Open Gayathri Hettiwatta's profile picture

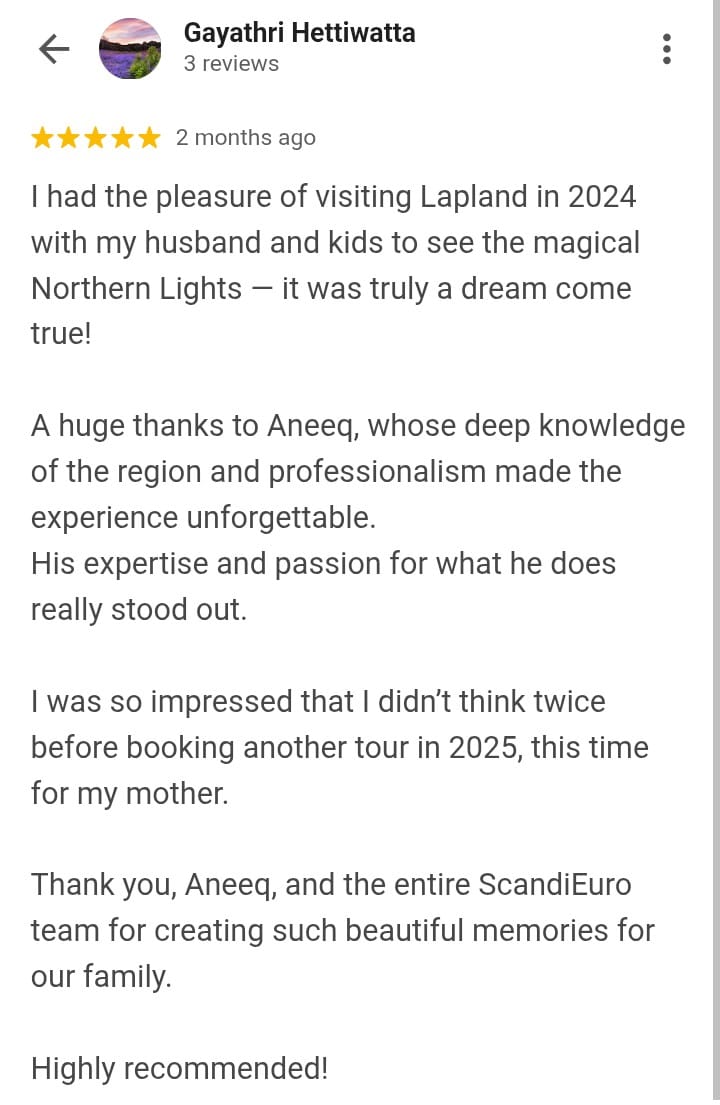pos(130,49)
